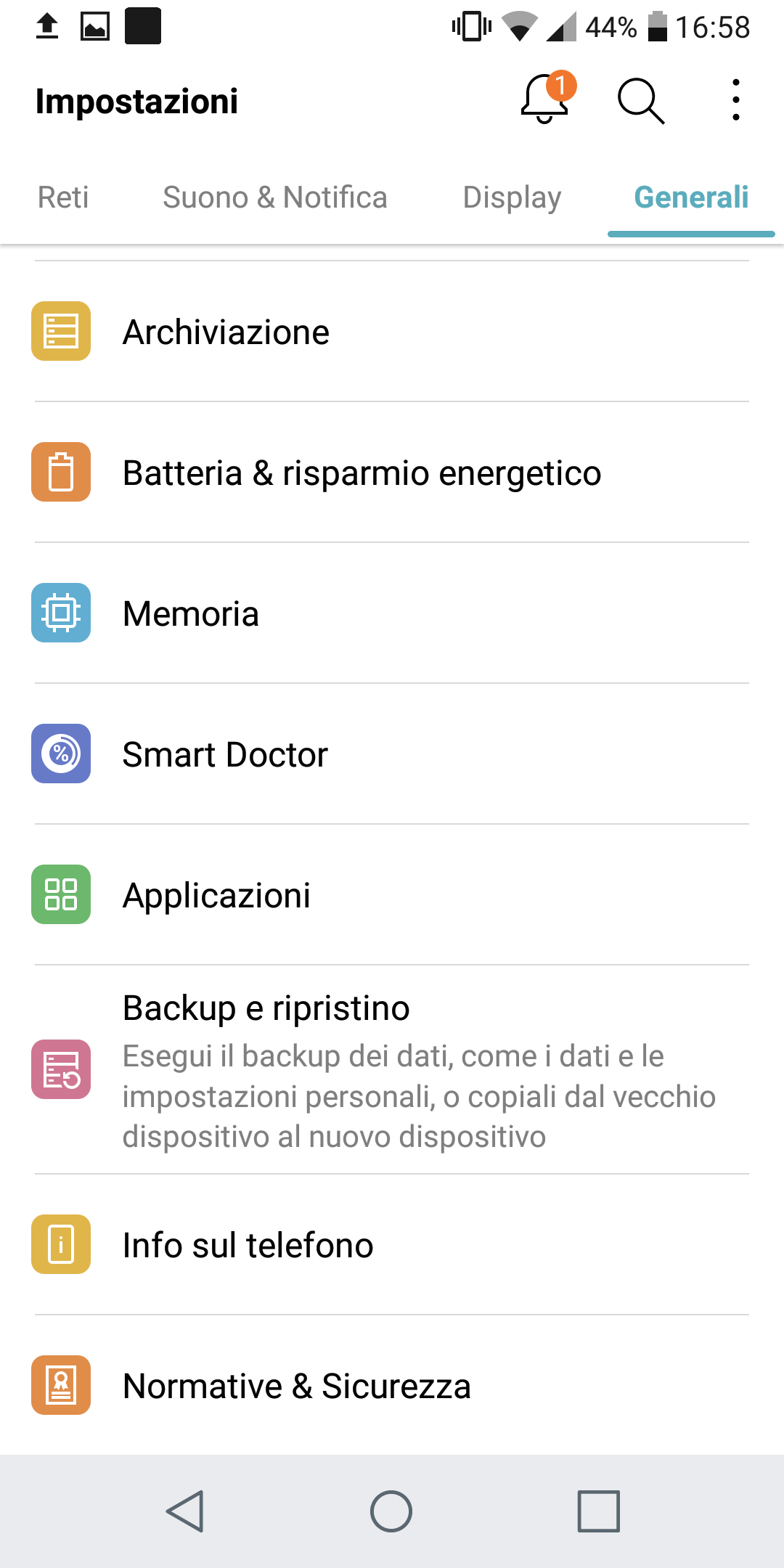Open the notifications bell

coord(545,100)
